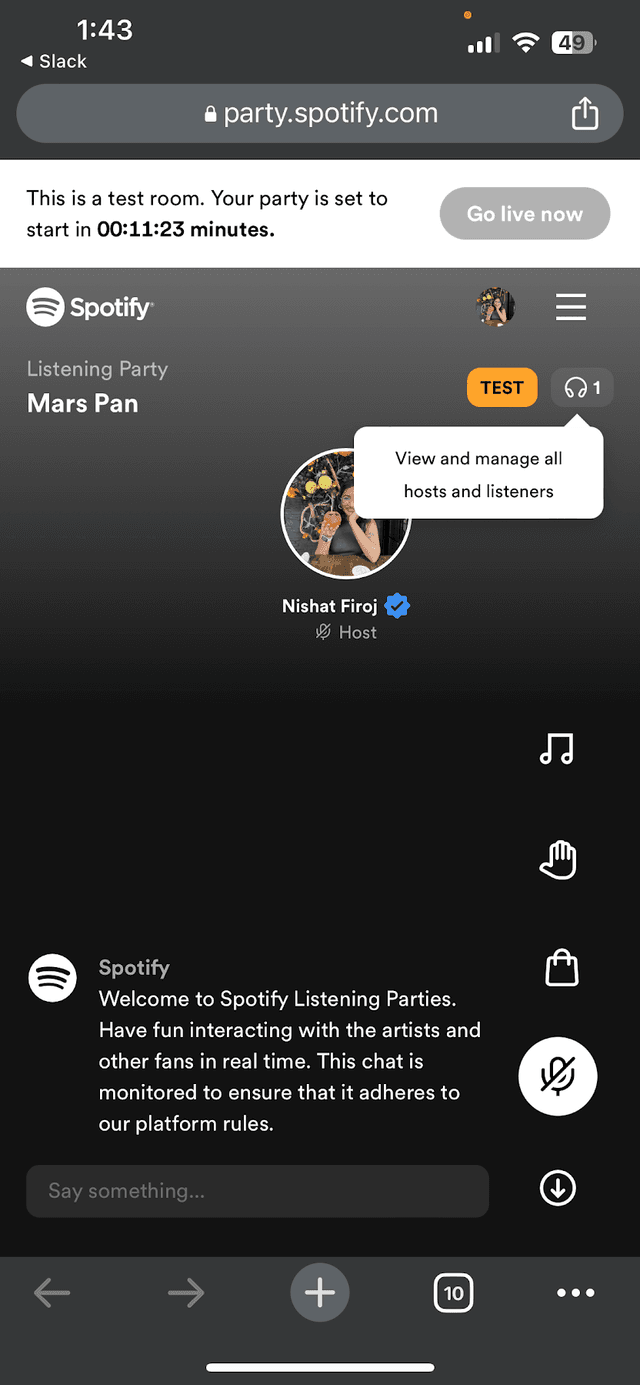Open the hamburger menu
640x1385 pixels.
(571, 306)
